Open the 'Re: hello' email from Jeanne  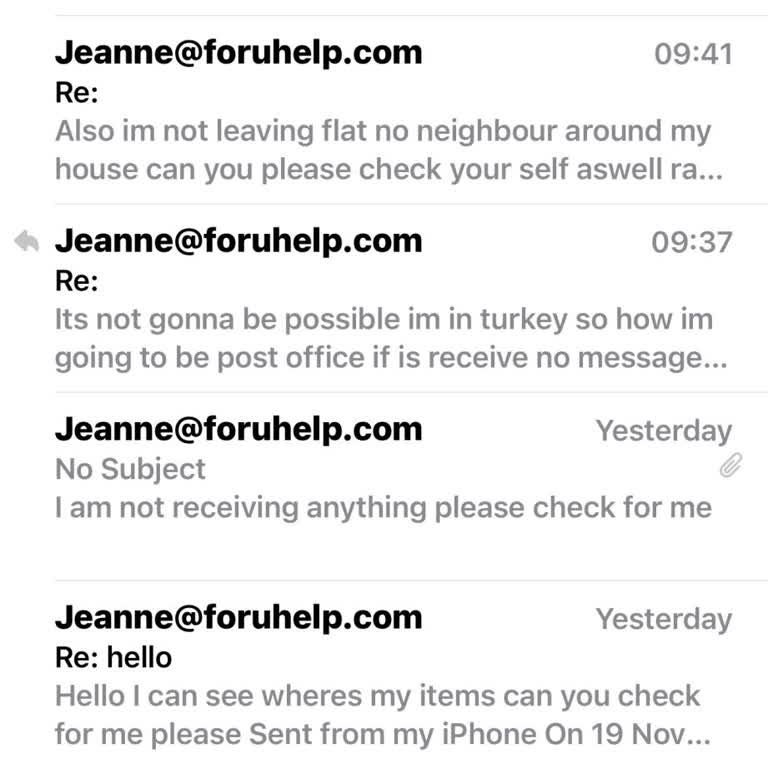(x=390, y=676)
